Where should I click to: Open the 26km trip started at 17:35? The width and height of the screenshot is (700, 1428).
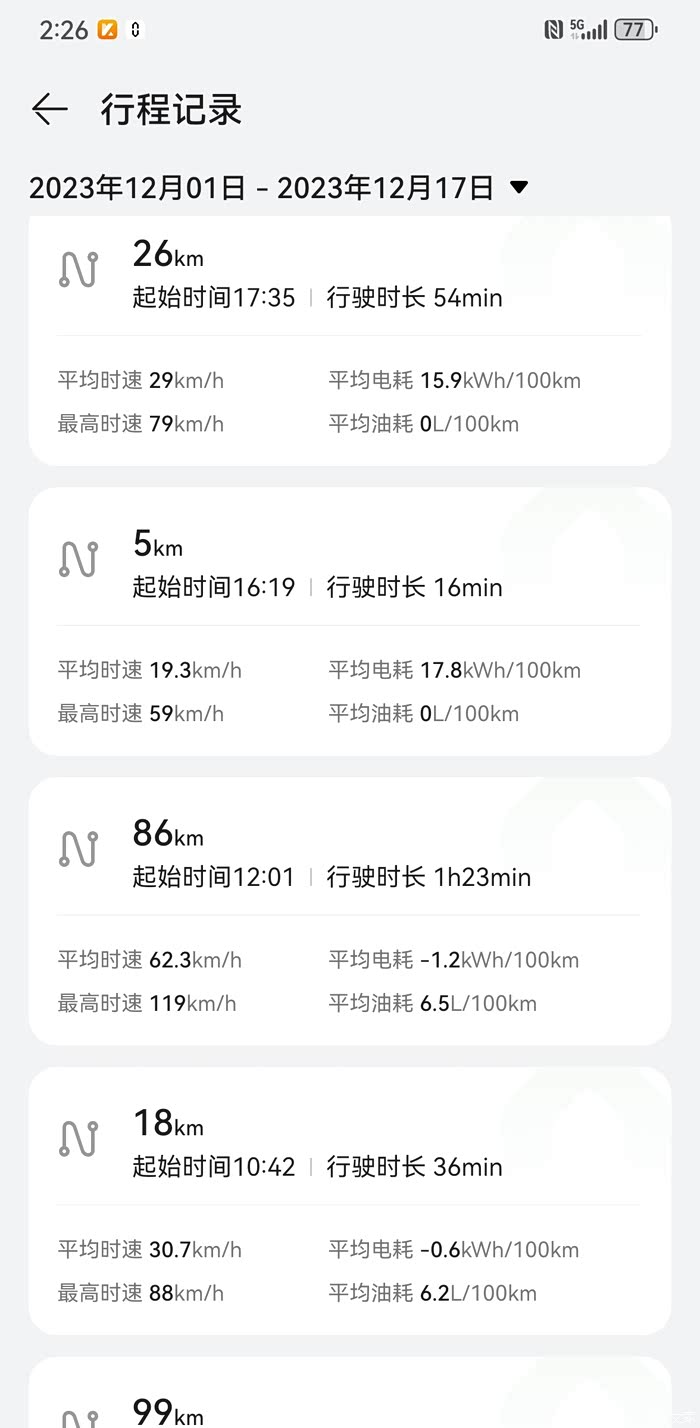point(349,340)
